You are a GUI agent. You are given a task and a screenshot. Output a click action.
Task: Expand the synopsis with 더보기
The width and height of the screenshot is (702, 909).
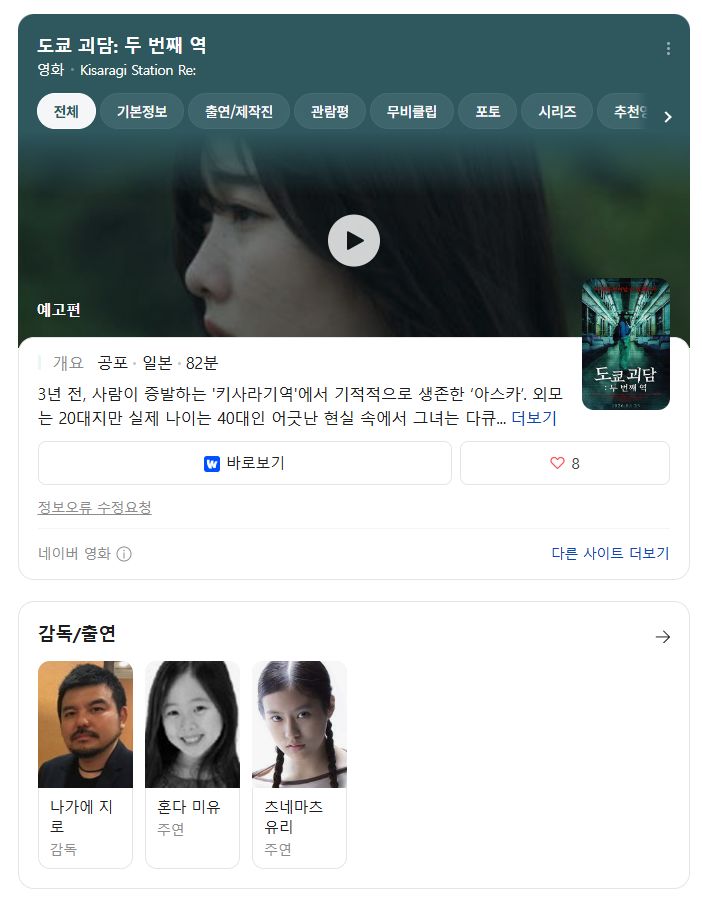click(x=534, y=418)
